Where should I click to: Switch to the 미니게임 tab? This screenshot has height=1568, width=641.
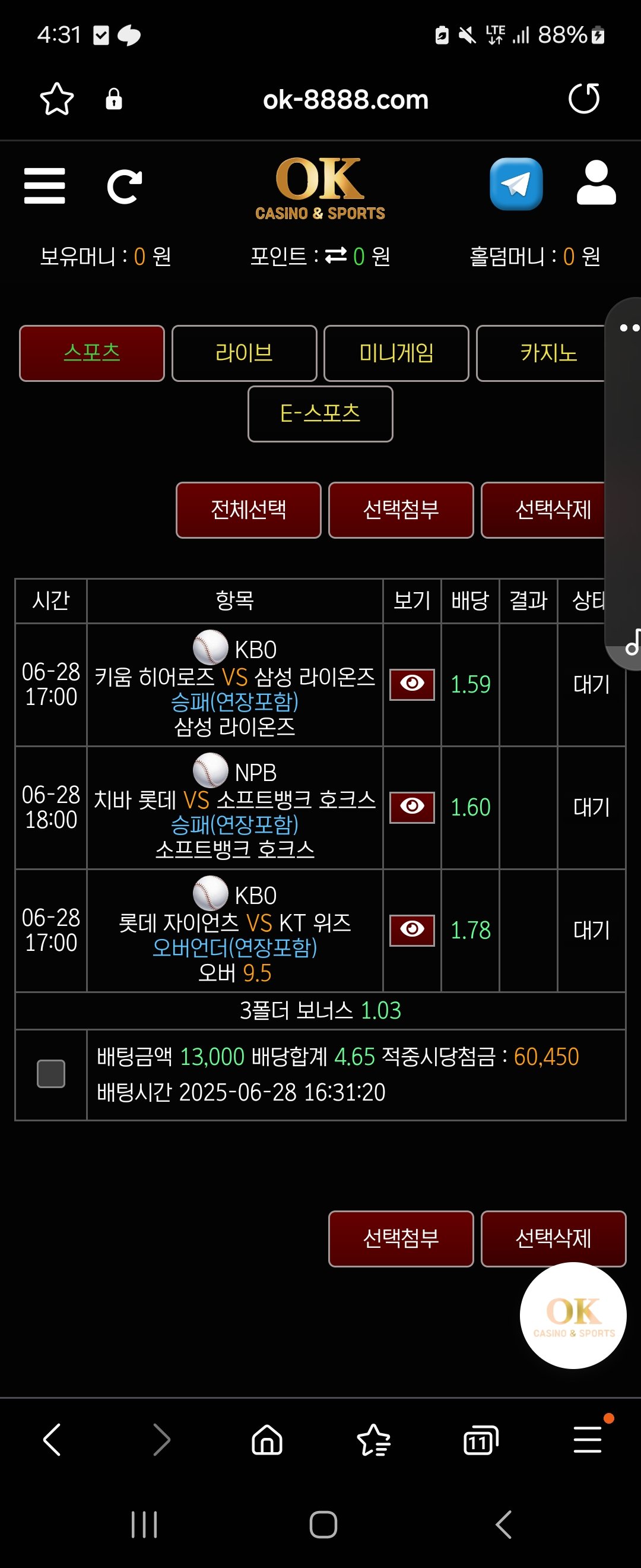coord(396,353)
